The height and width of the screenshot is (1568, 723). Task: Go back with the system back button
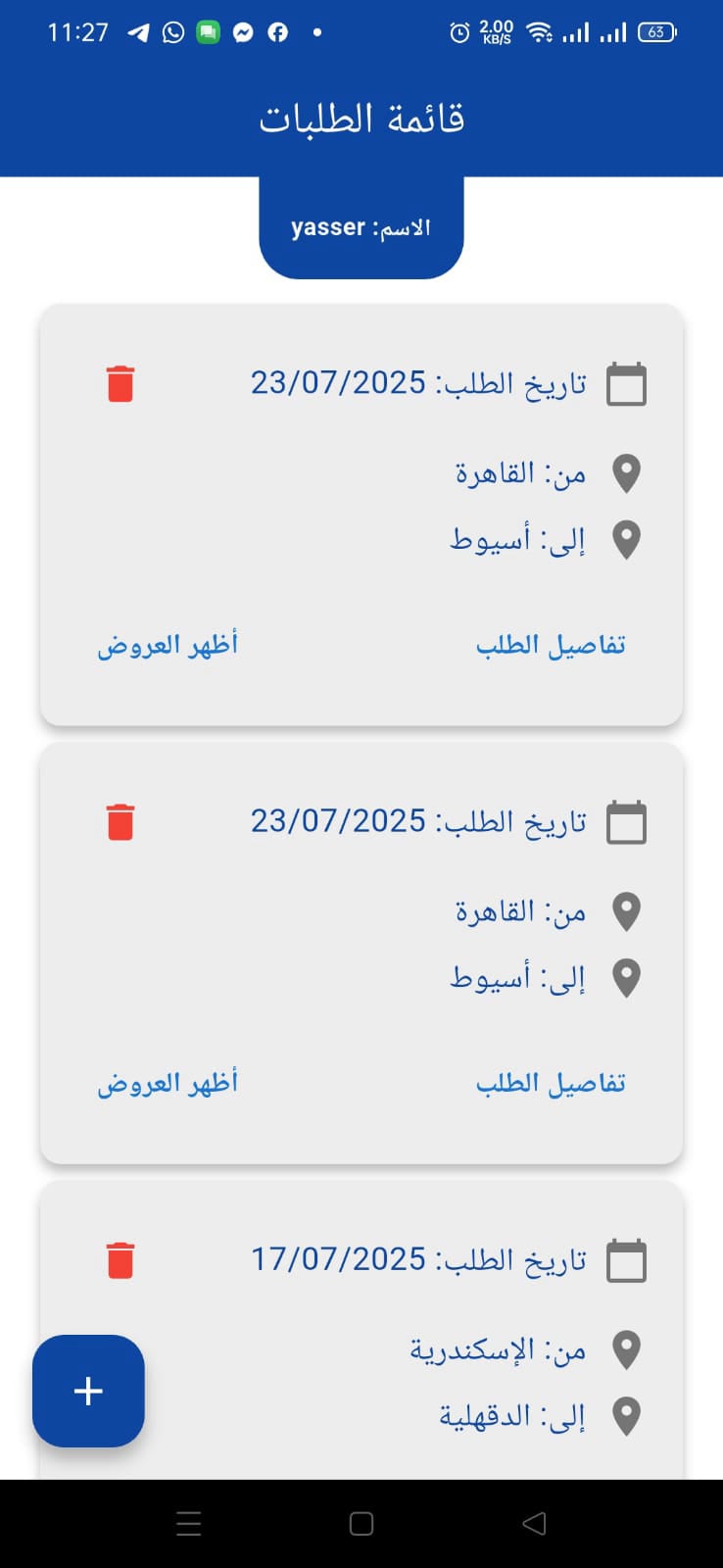click(534, 1523)
